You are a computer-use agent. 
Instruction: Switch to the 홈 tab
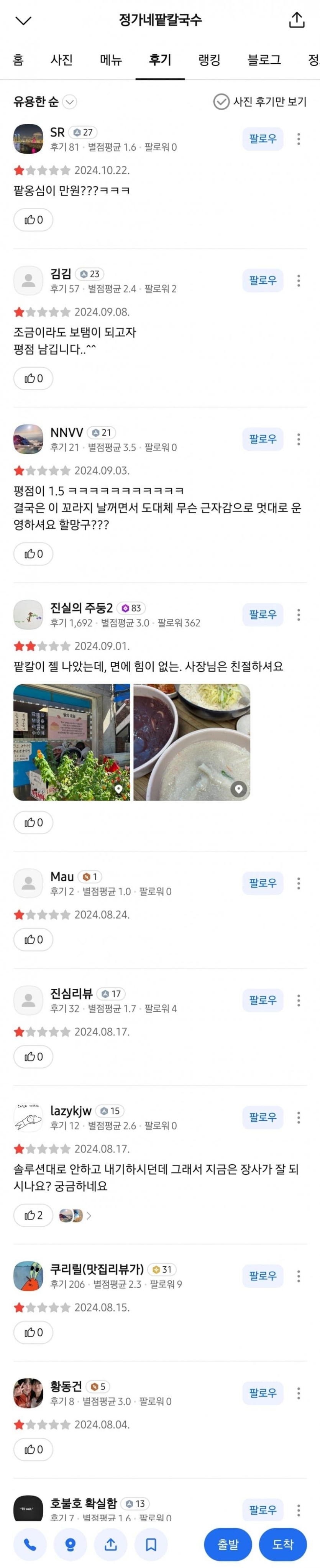pyautogui.click(x=18, y=60)
